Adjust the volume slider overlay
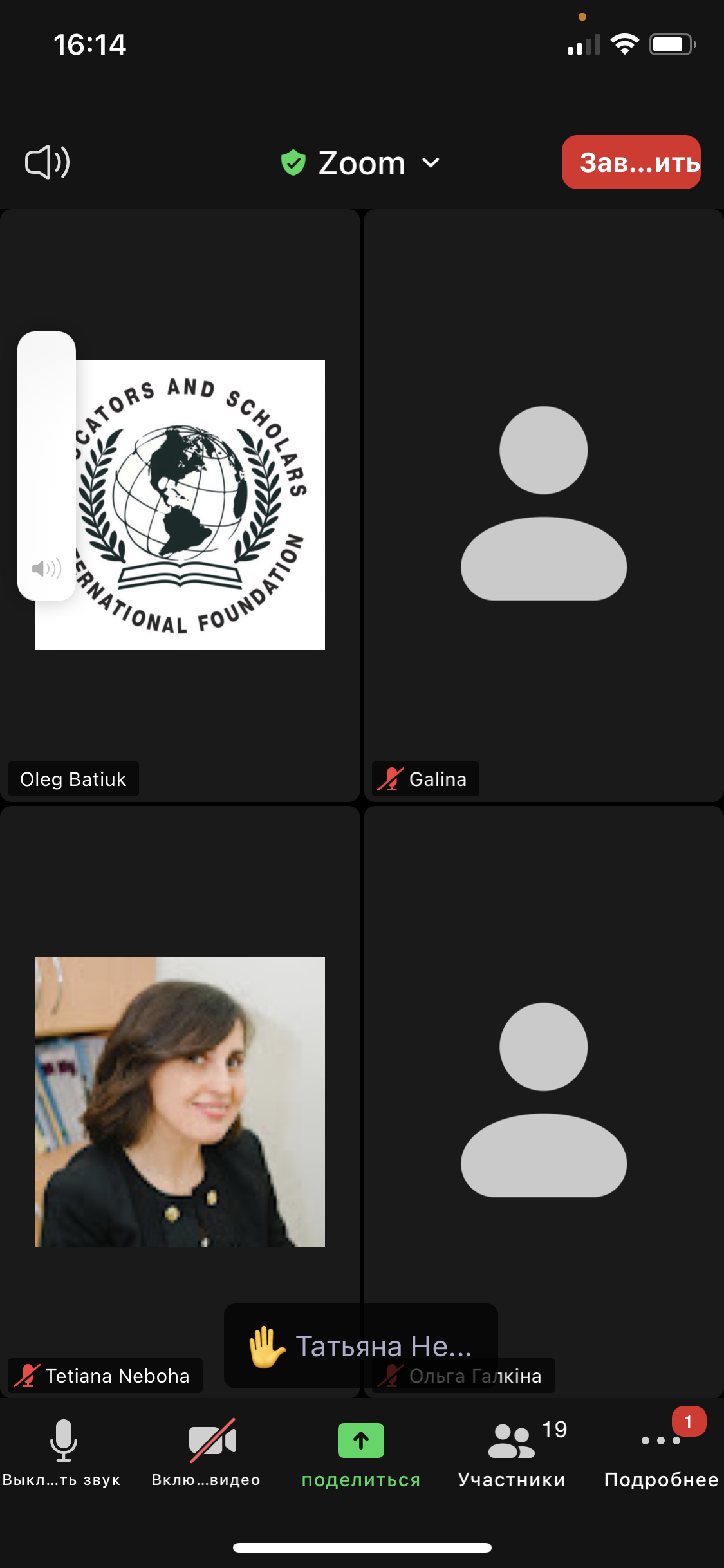This screenshot has width=724, height=1568. tap(46, 466)
